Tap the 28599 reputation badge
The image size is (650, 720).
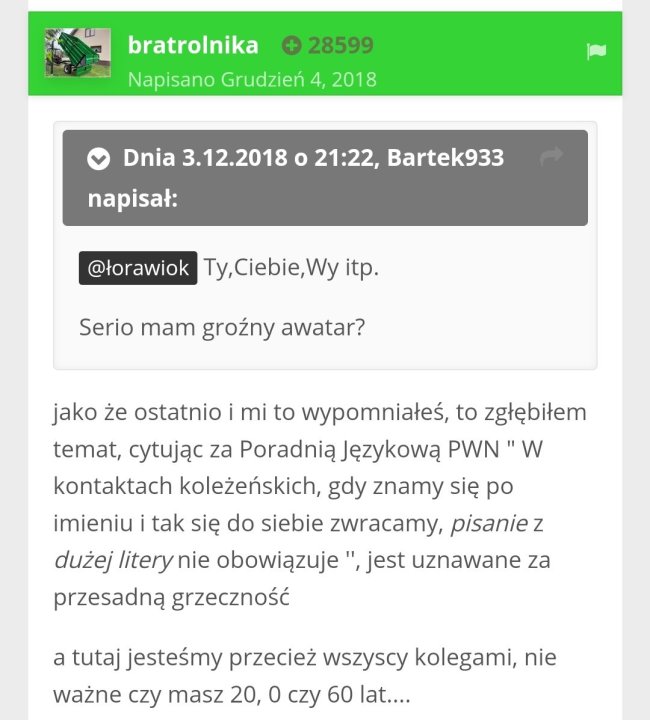[x=327, y=45]
